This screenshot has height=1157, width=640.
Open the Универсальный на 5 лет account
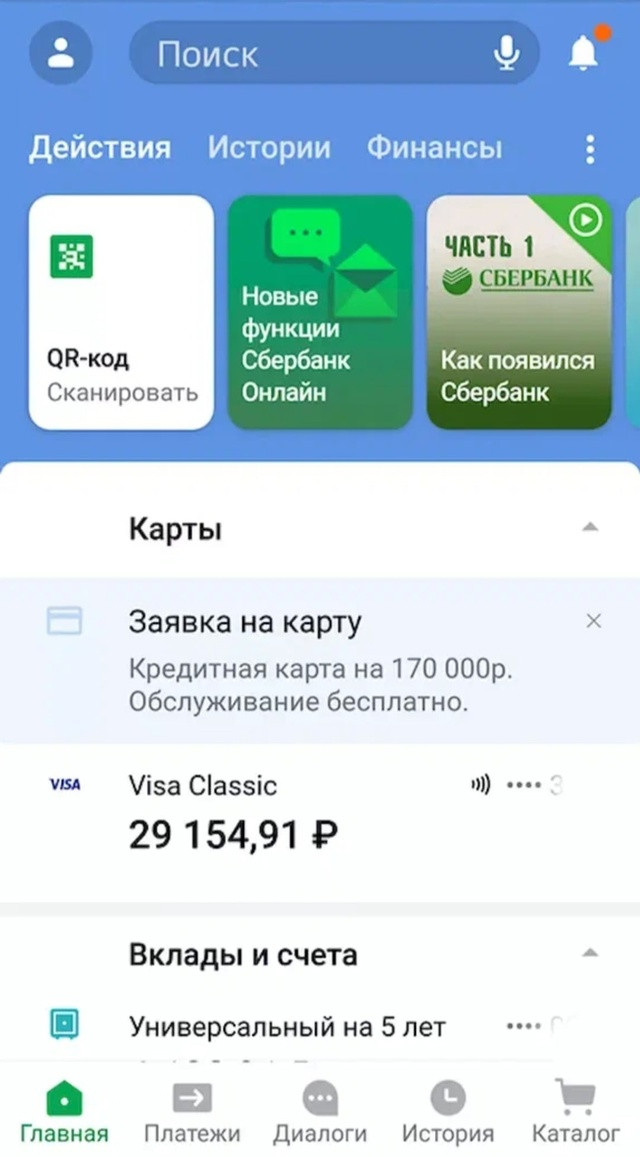point(320,1027)
